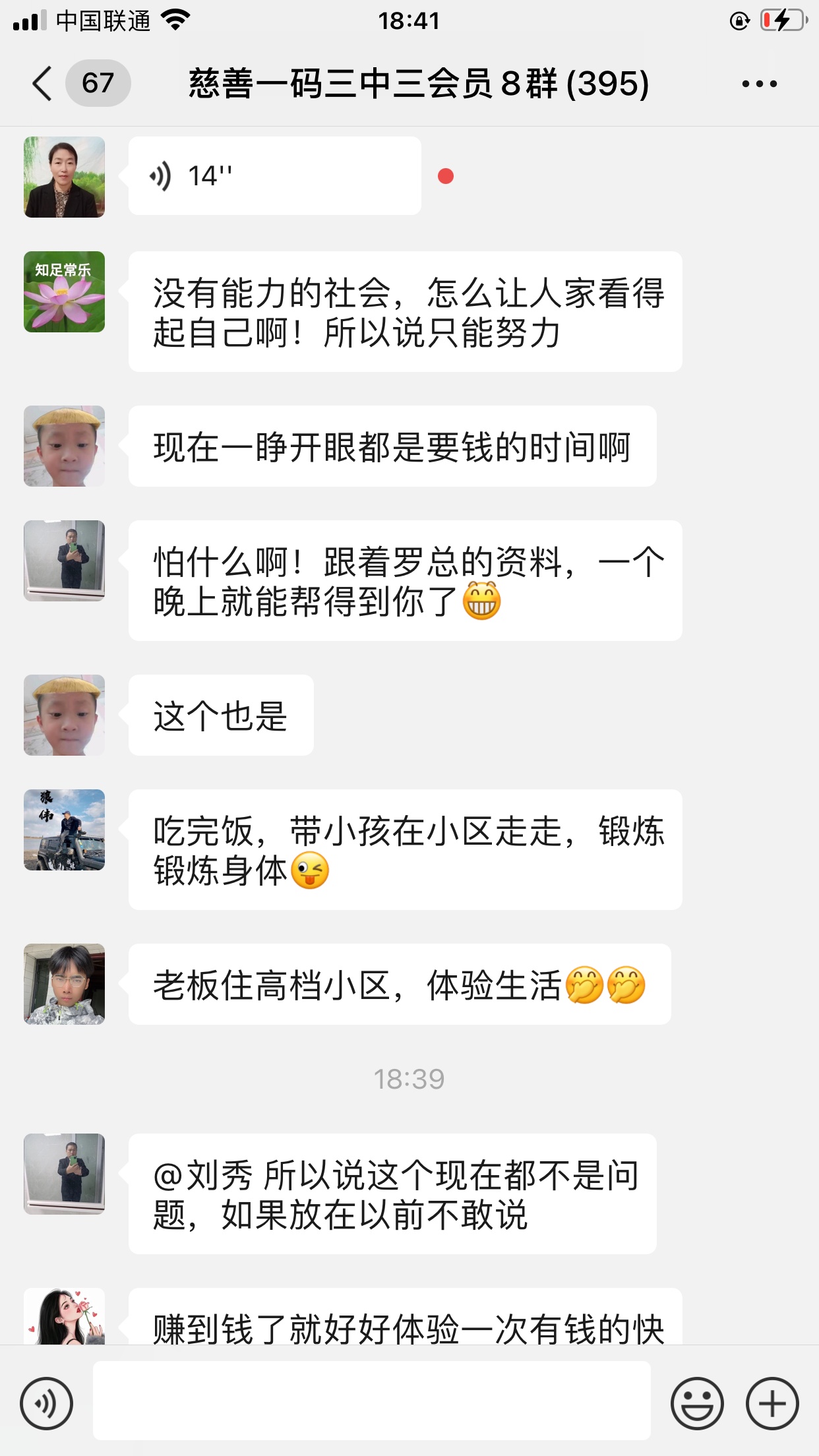
Task: Go back to the chat list
Action: [x=44, y=84]
